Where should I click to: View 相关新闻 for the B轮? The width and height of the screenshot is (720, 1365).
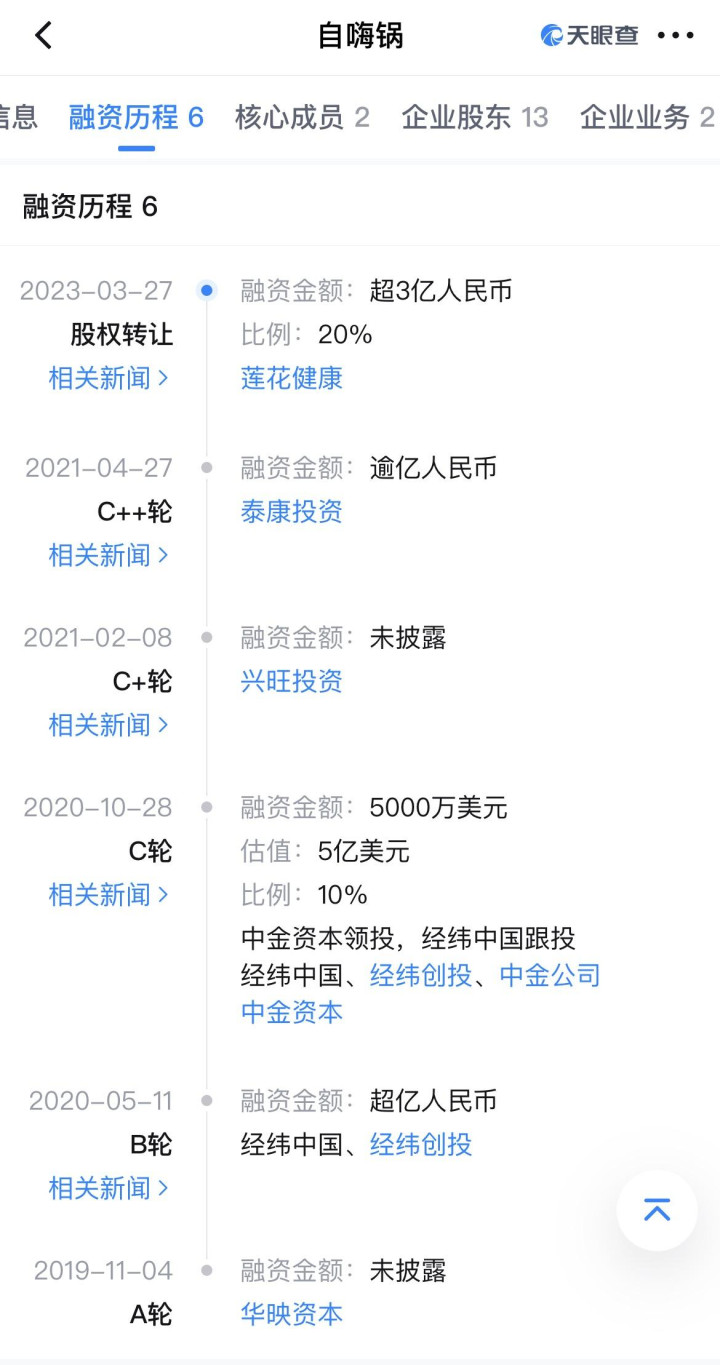coord(109,1188)
